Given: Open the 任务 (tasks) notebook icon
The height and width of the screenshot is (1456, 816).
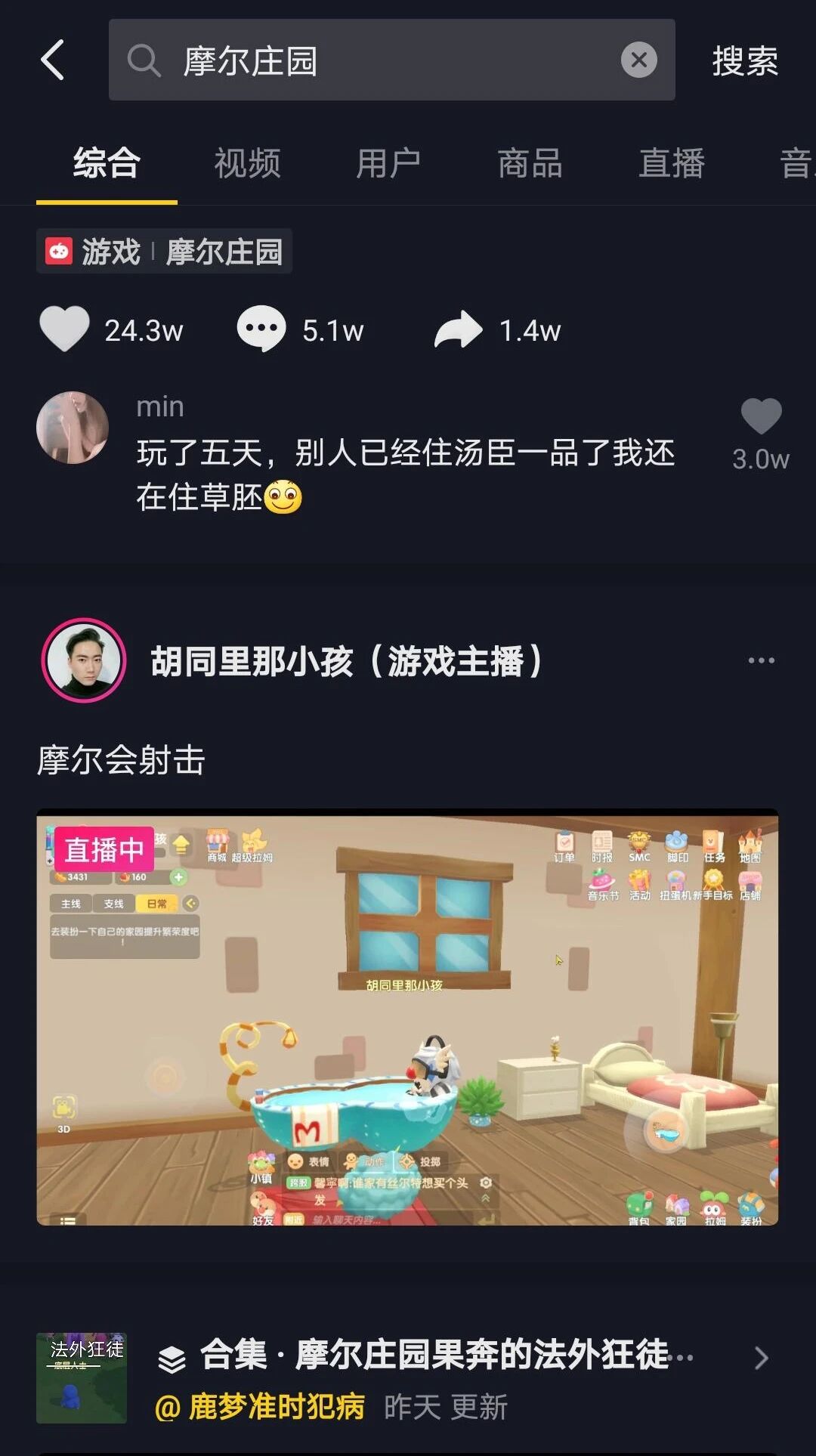Looking at the screenshot, I should tap(711, 840).
